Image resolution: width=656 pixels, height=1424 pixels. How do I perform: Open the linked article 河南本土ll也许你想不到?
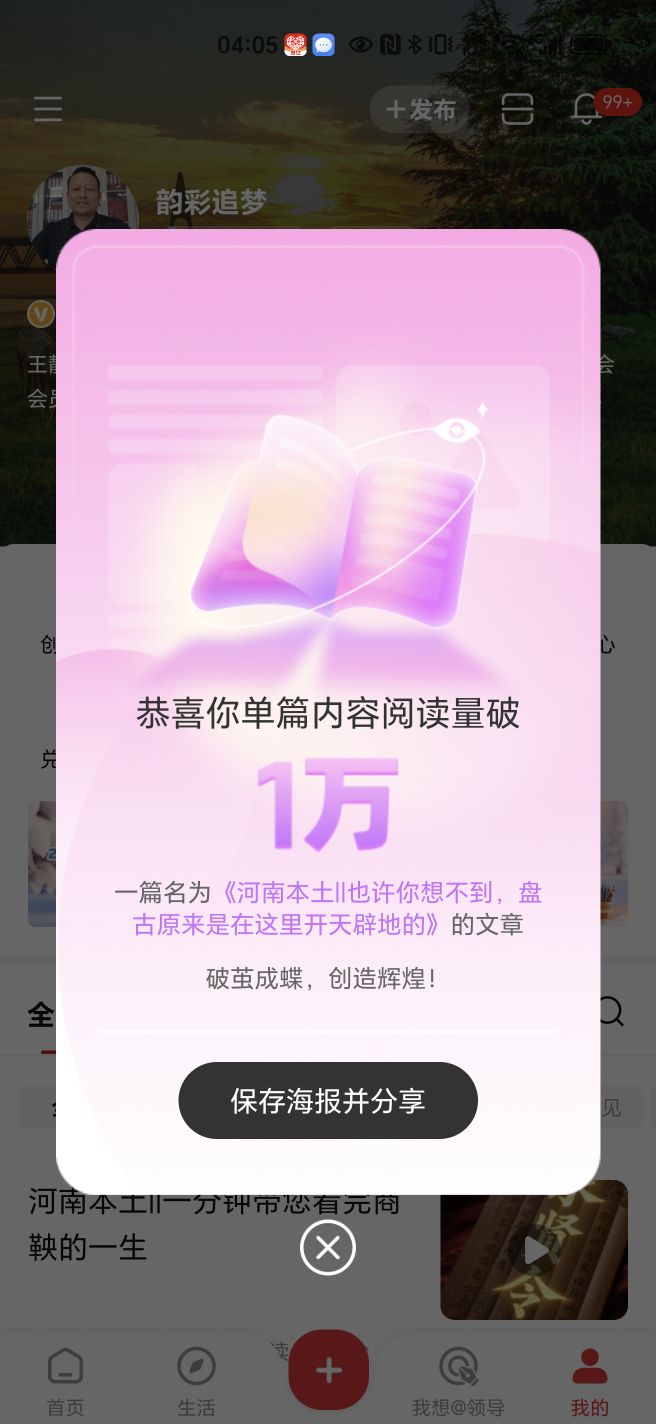(x=380, y=893)
